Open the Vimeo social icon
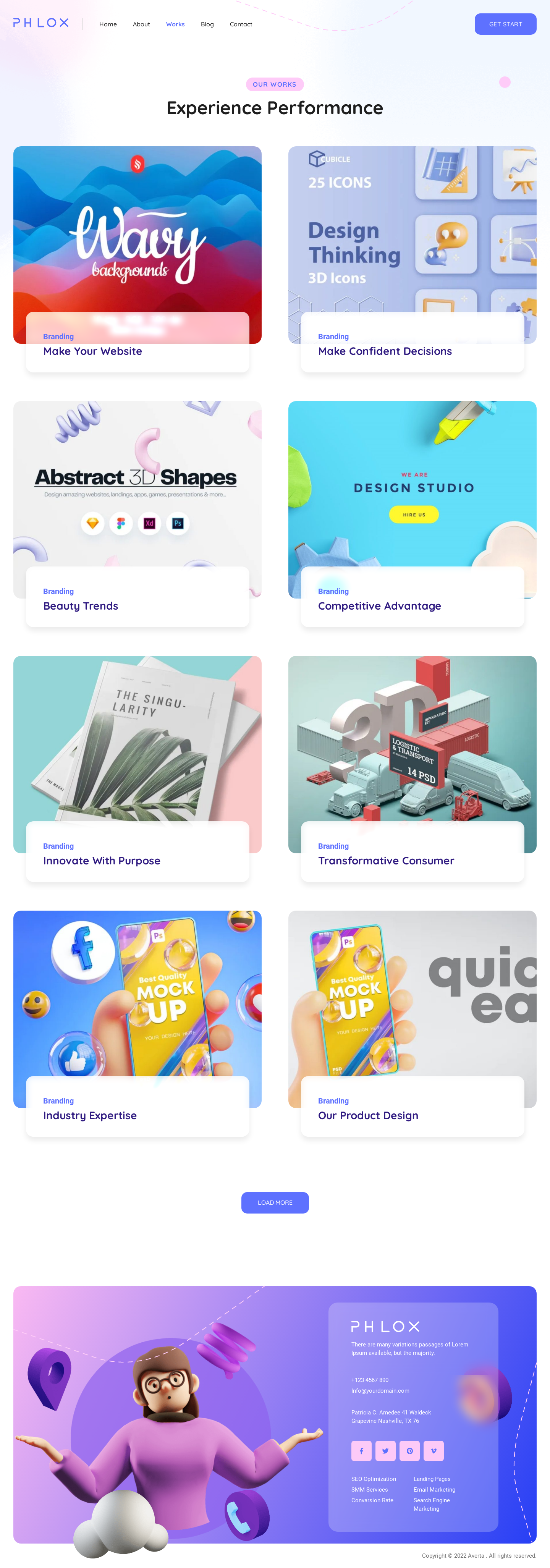This screenshot has width=550, height=1568. click(433, 1450)
